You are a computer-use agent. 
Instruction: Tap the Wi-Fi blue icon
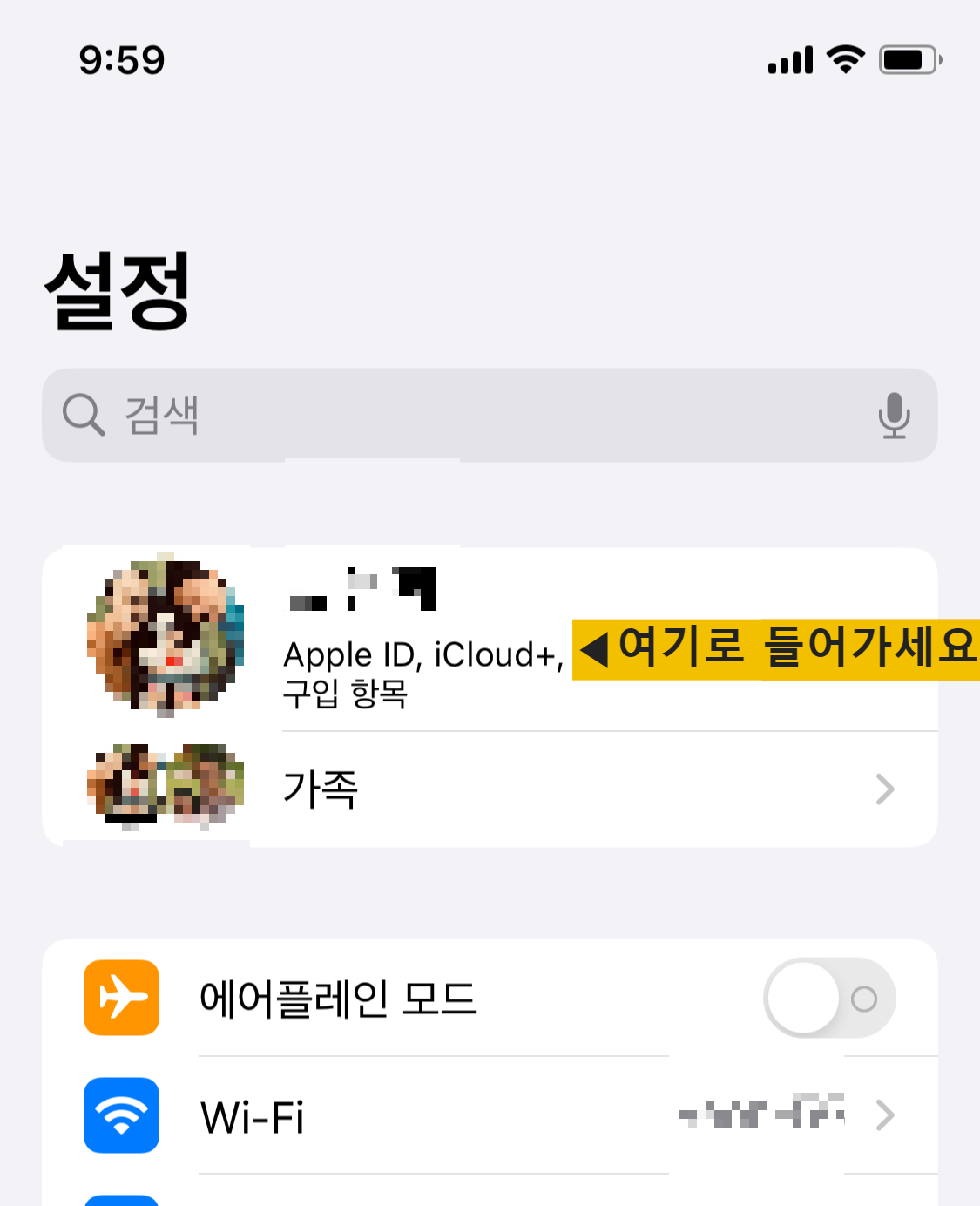(x=121, y=1116)
